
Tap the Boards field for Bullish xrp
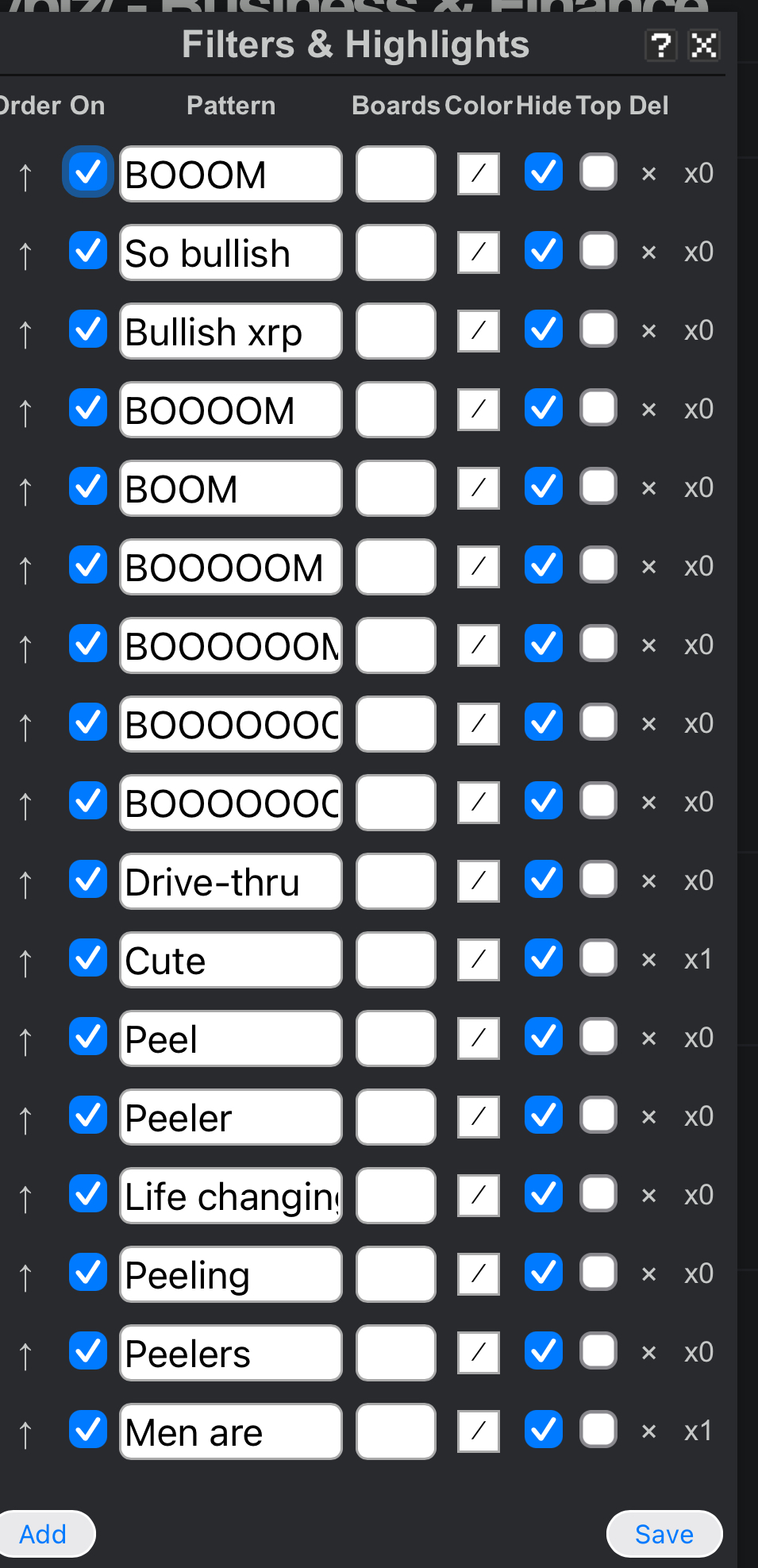tap(395, 331)
